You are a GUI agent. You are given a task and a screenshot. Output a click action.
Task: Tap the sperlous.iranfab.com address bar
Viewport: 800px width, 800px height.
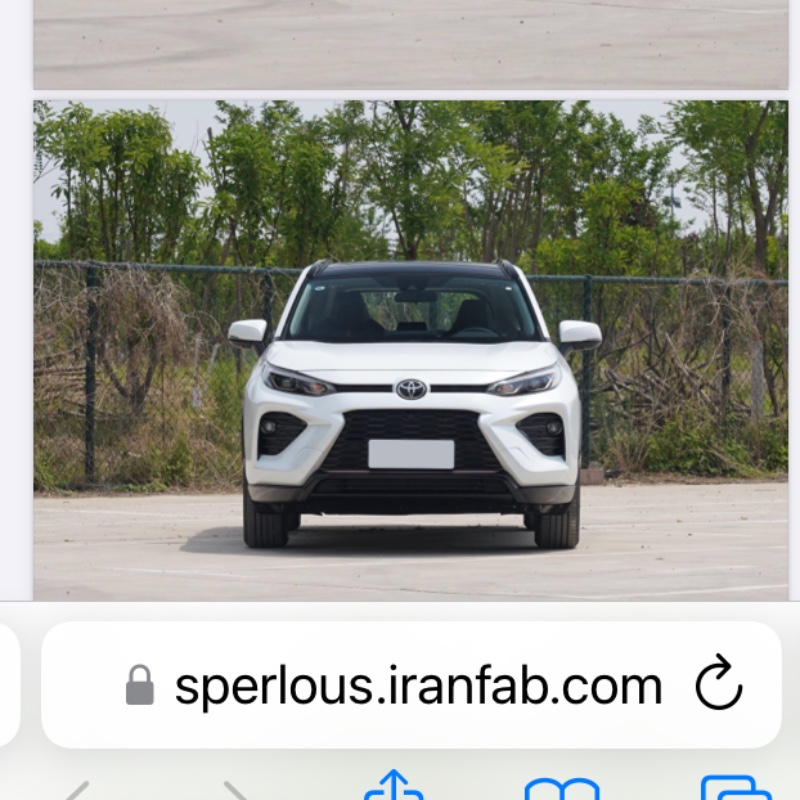(x=418, y=686)
